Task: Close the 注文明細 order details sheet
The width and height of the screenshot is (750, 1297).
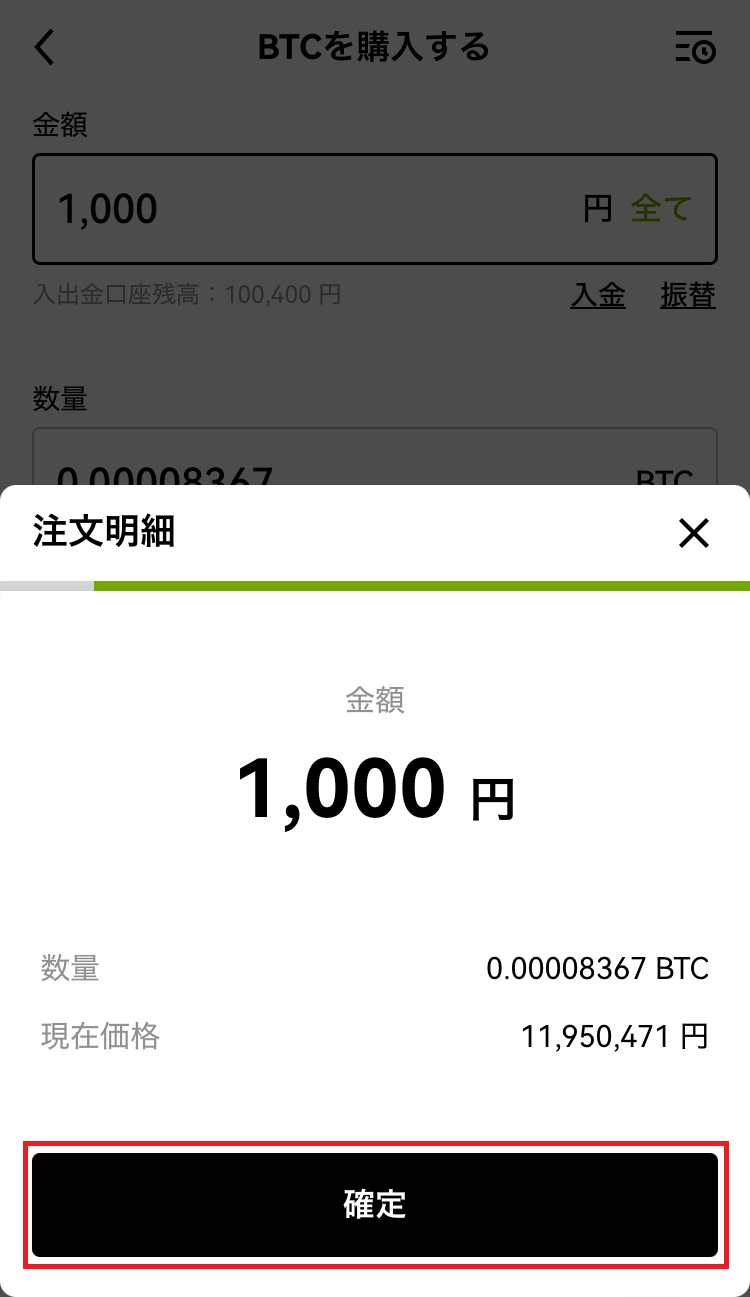Action: (x=693, y=534)
